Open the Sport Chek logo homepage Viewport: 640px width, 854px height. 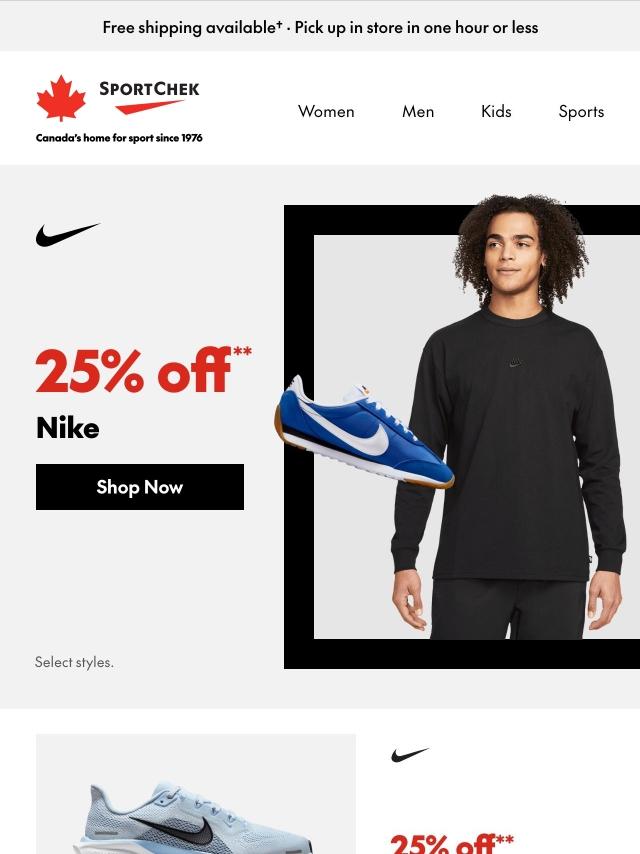tap(119, 108)
